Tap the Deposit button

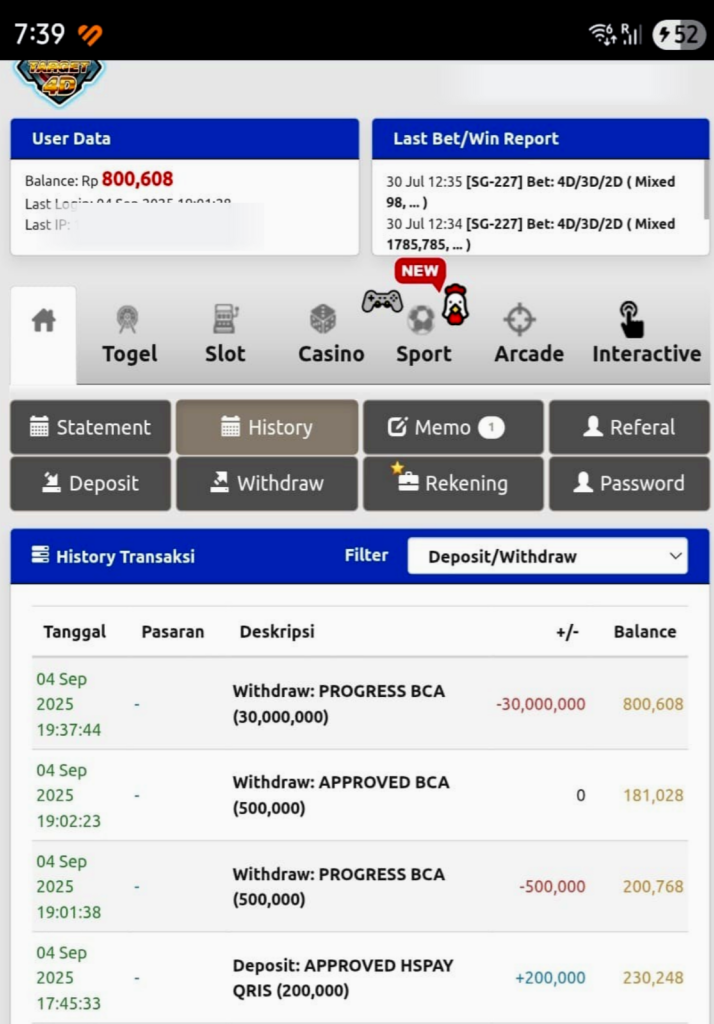click(x=90, y=484)
